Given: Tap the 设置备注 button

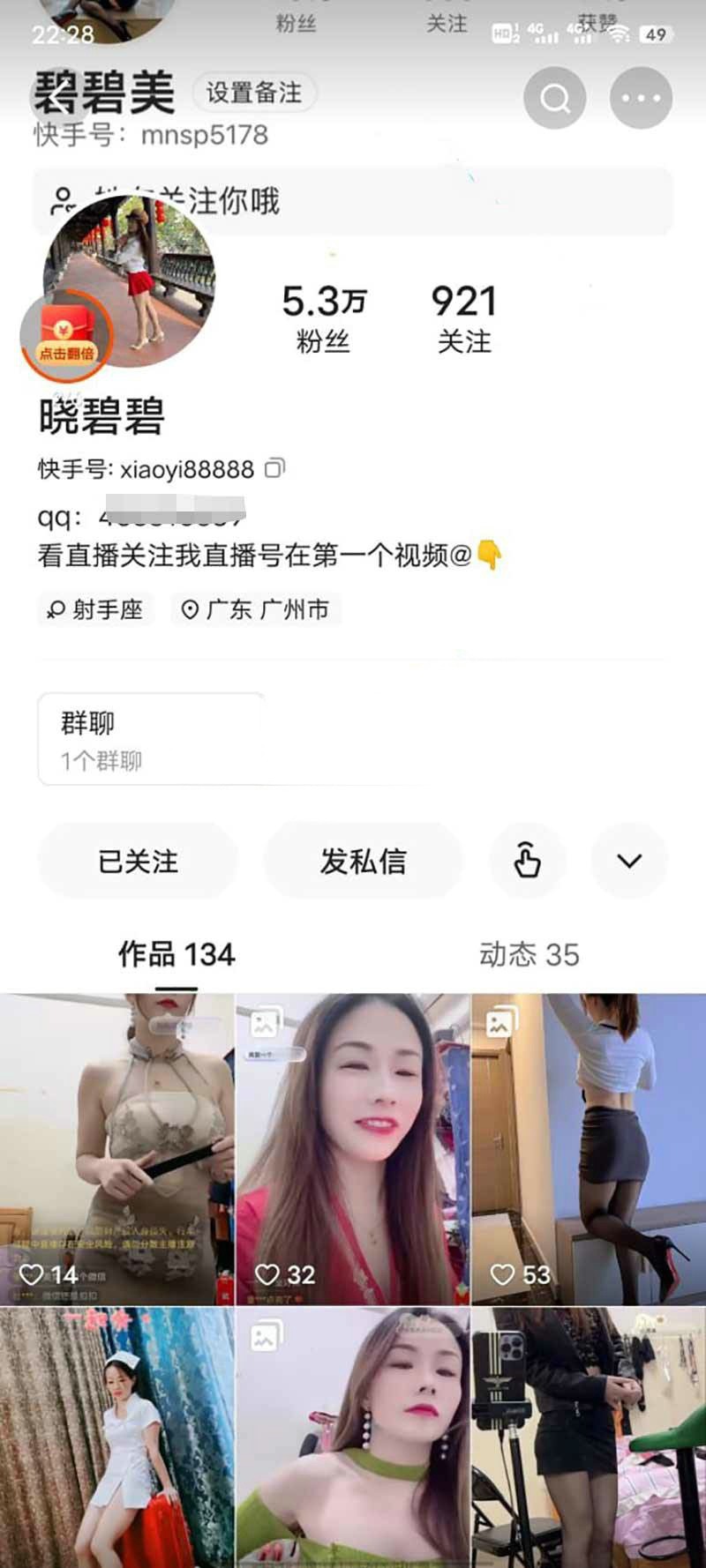Looking at the screenshot, I should tap(254, 93).
